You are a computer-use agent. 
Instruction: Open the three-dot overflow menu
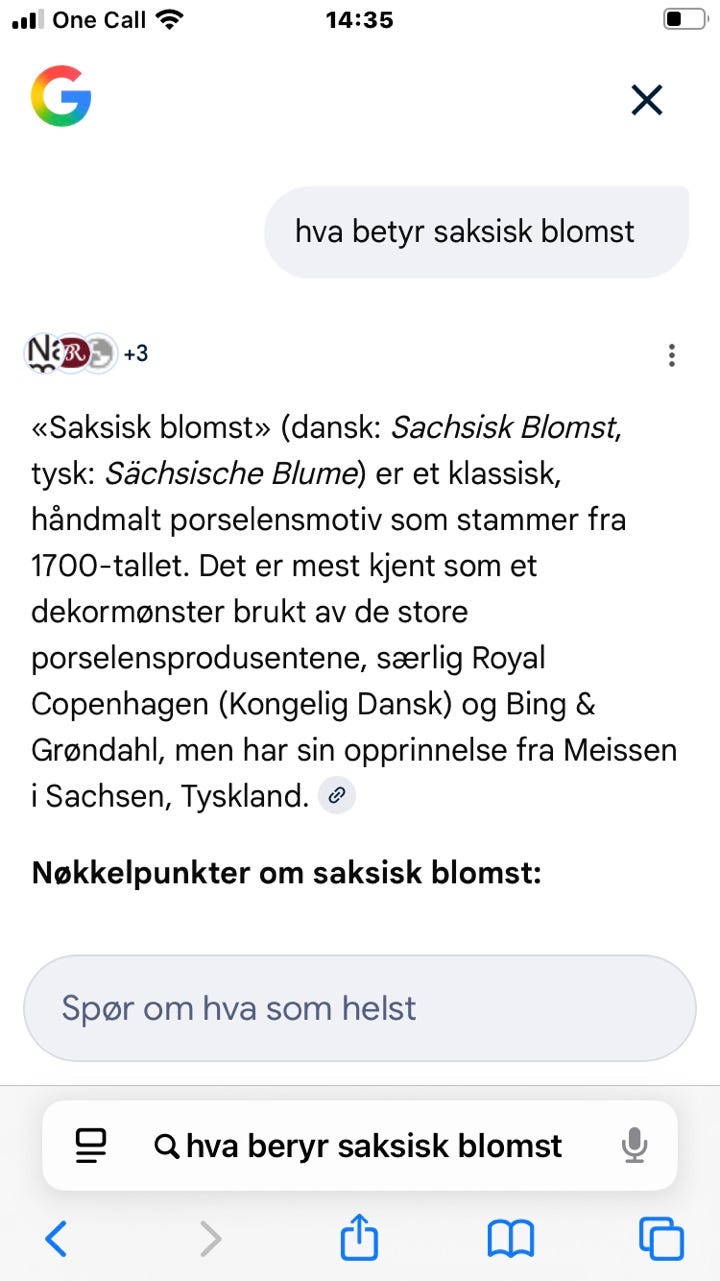point(672,355)
